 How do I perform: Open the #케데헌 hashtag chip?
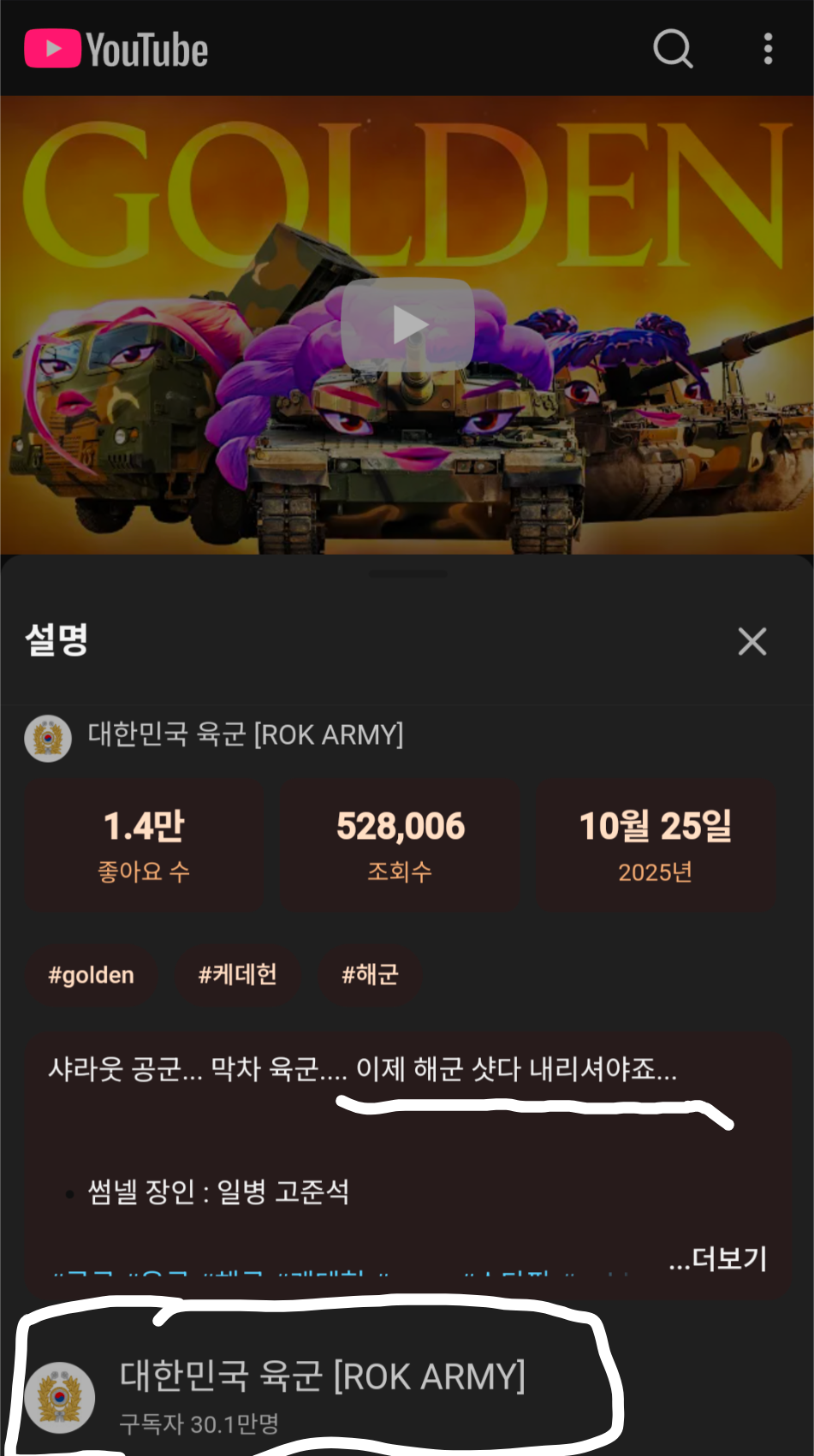pos(237,975)
